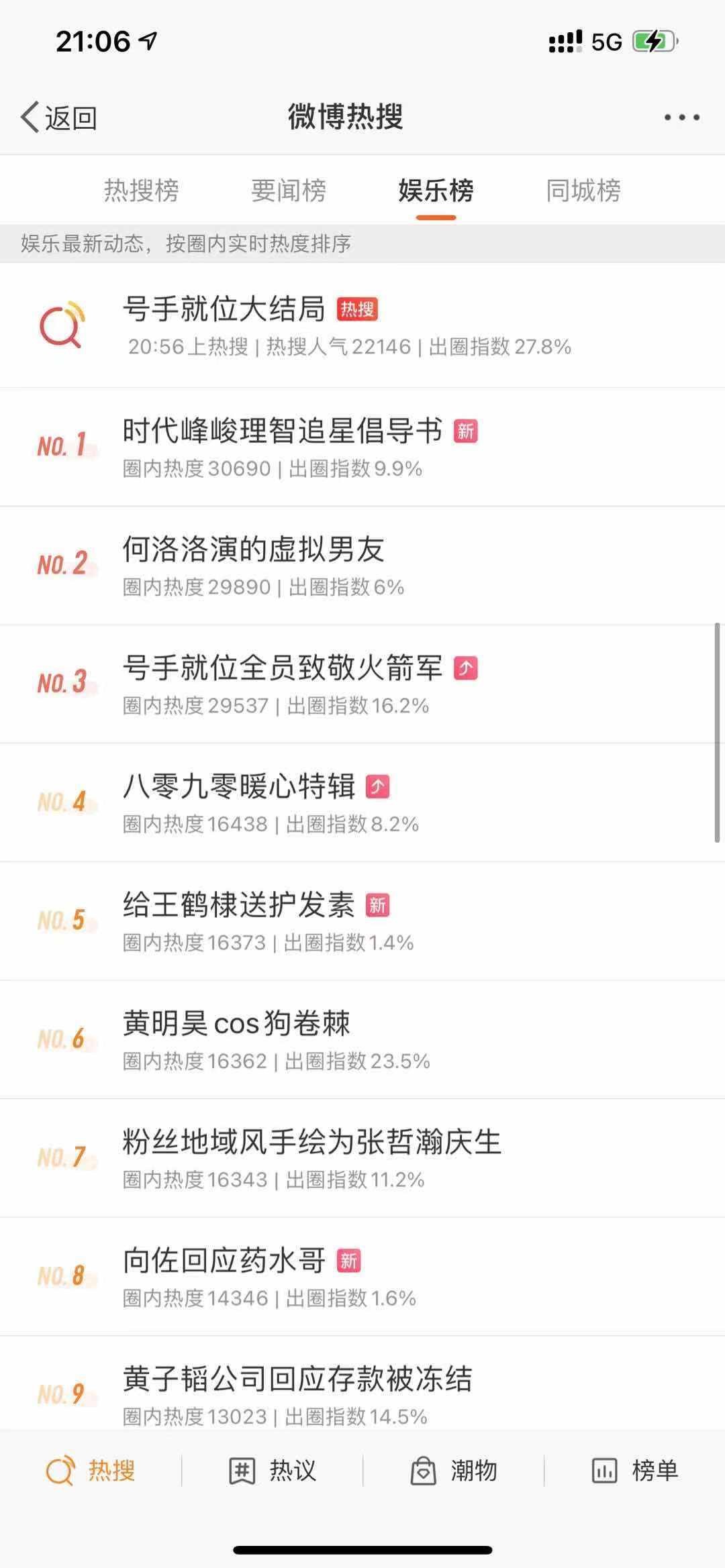Switch to the 同城榜 tab

coord(583,191)
